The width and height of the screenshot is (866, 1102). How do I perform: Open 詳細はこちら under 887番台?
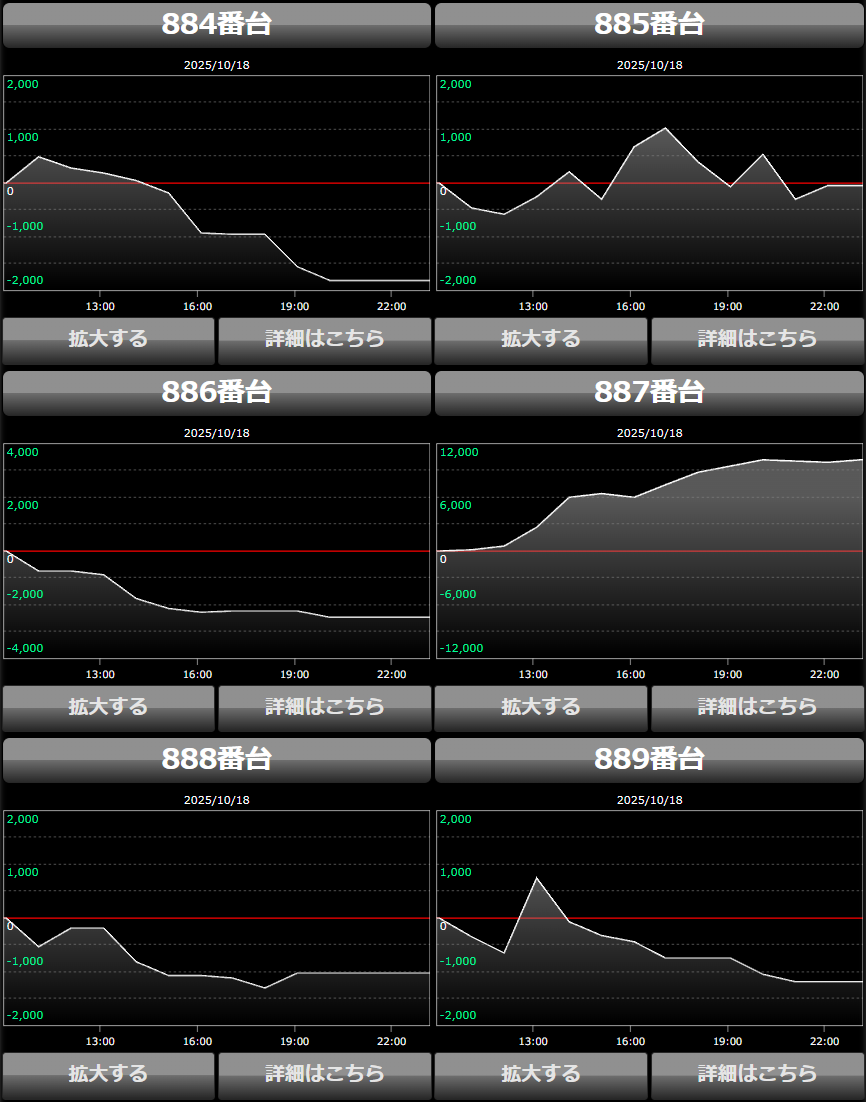tap(757, 708)
